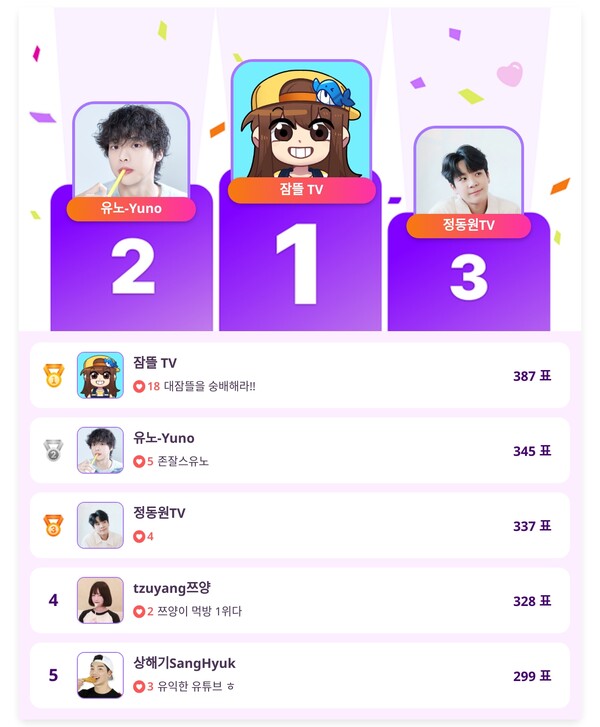Tap the second-place 유노-Yuno podium avatar
Image resolution: width=600 pixels, height=727 pixels.
131,150
